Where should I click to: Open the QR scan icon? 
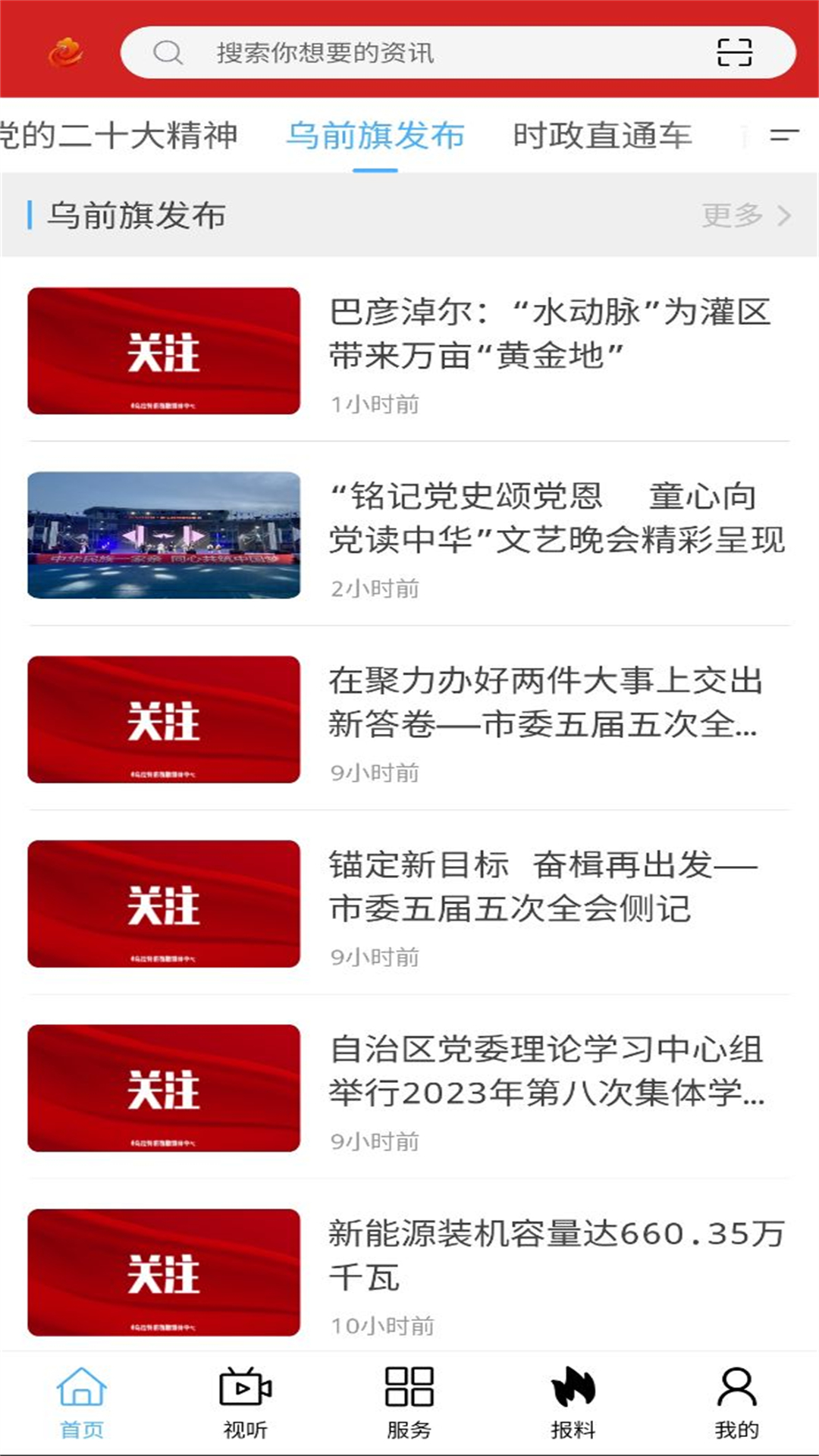coord(734,53)
